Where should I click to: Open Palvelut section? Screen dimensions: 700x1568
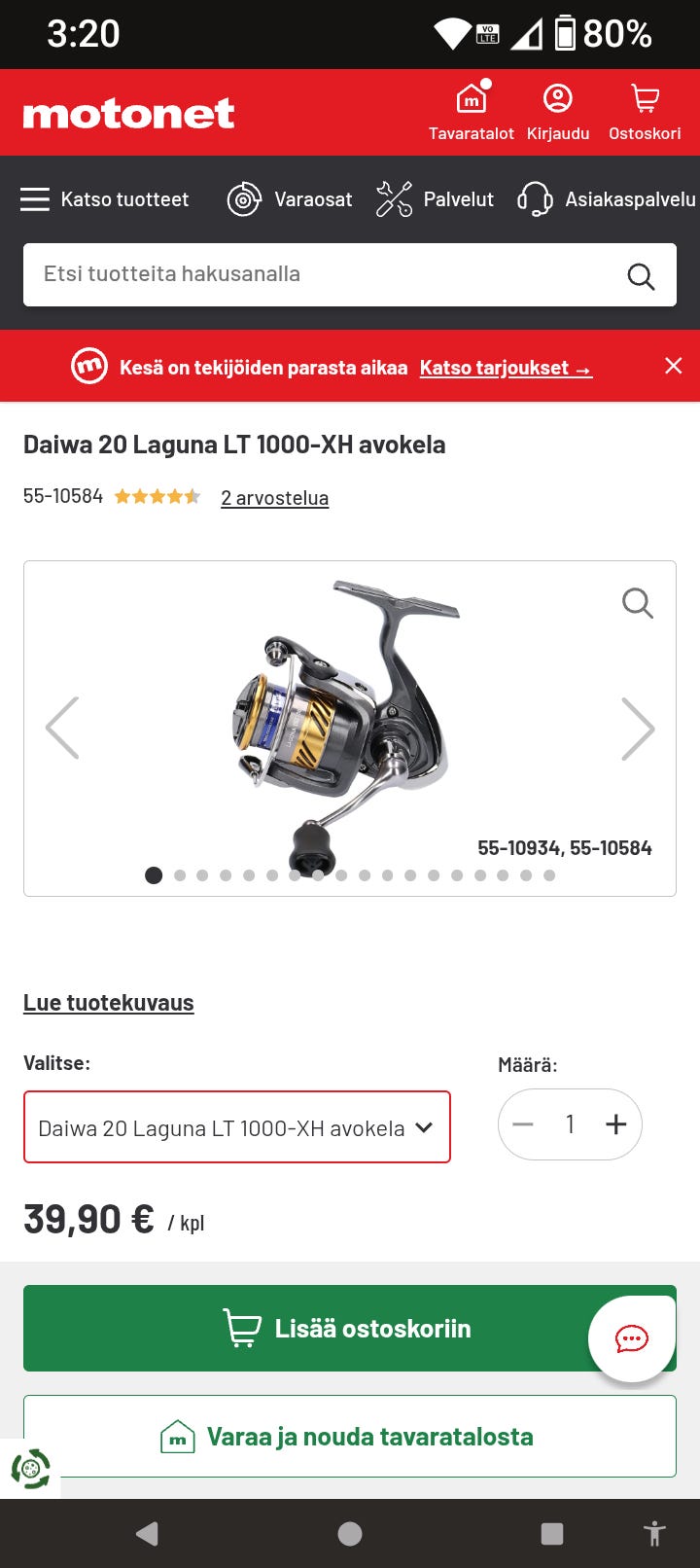pyautogui.click(x=435, y=199)
